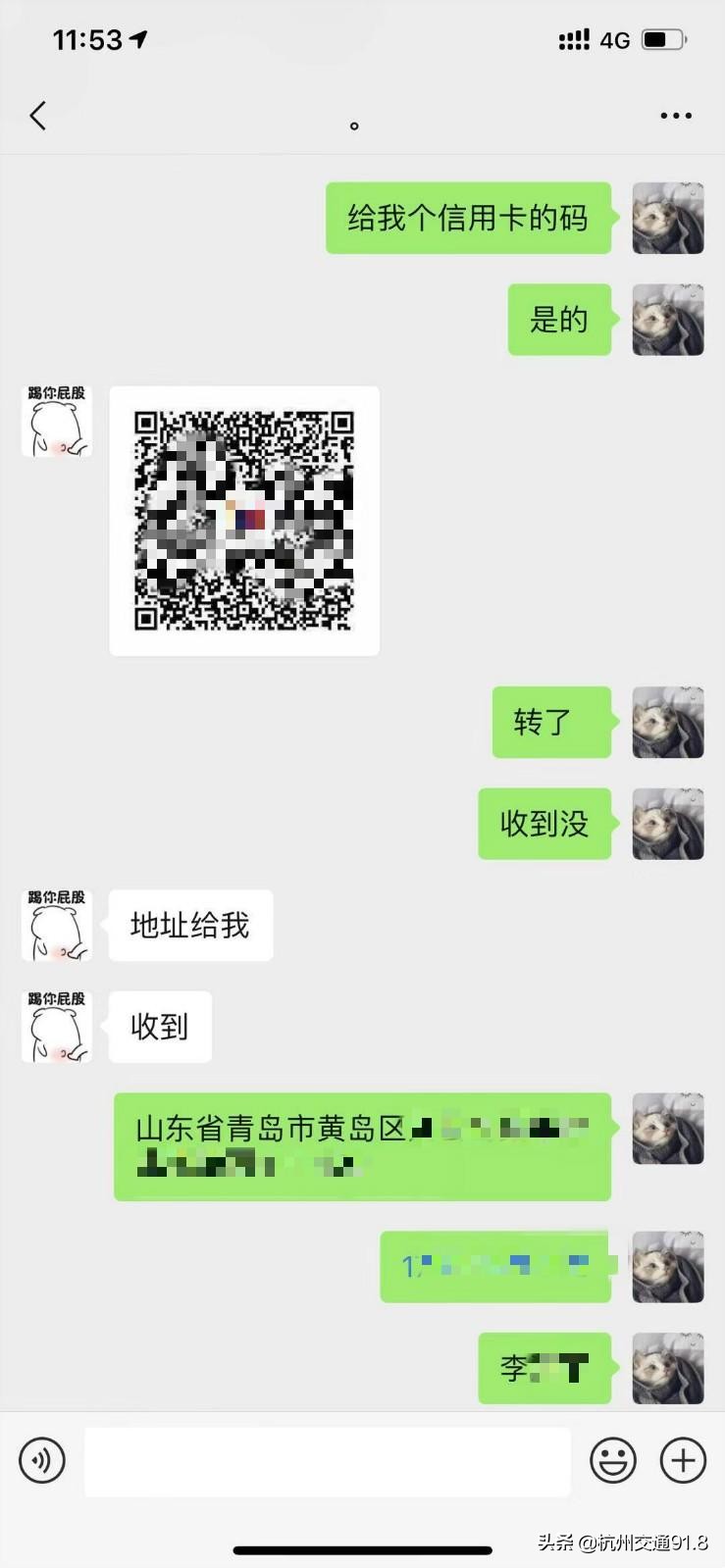Open the chat options ellipsis menu
The image size is (725, 1568).
[676, 115]
